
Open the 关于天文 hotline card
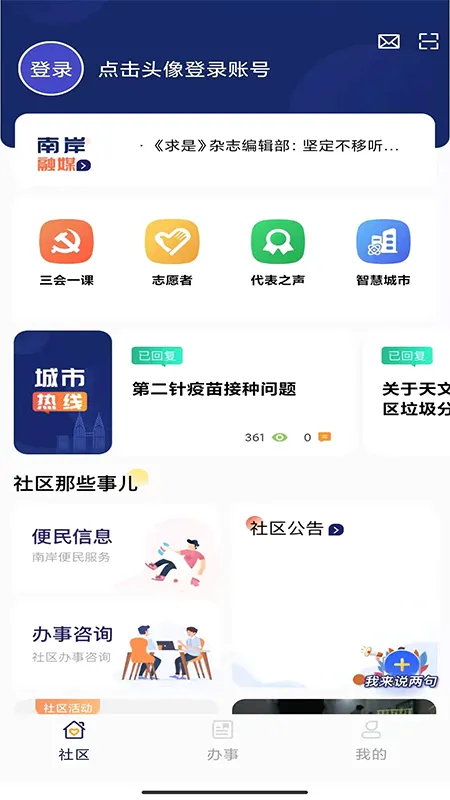(407, 392)
